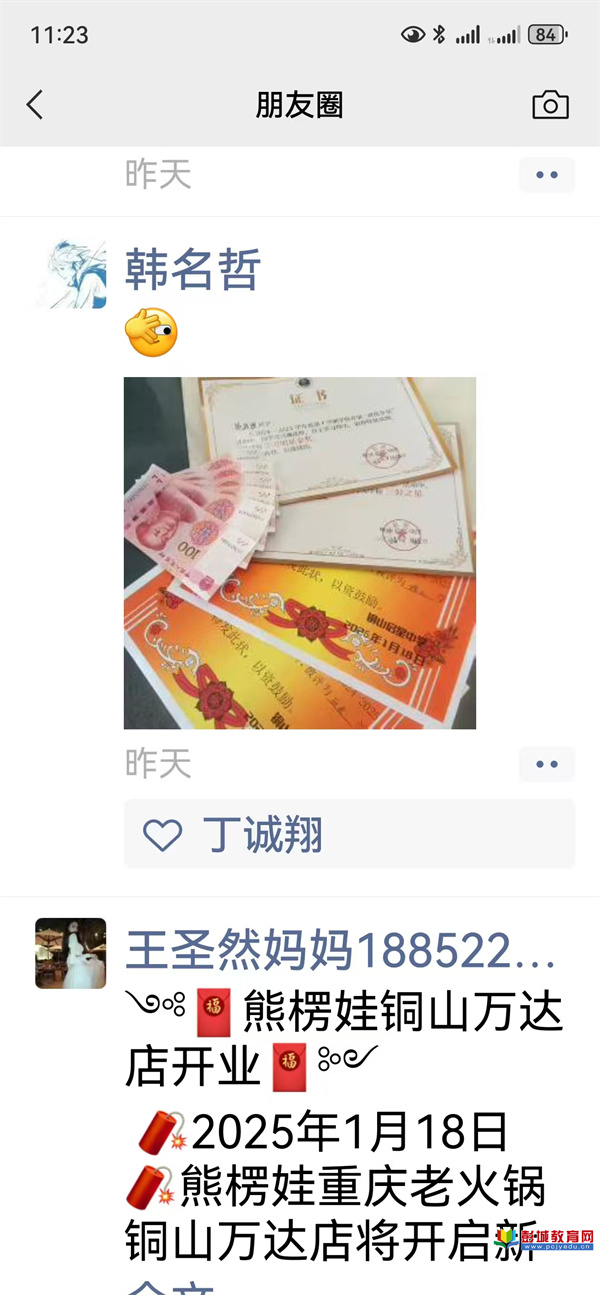Viewport: 600px width, 1295px height.
Task: Go back from 朋友圈
Action: (35, 104)
